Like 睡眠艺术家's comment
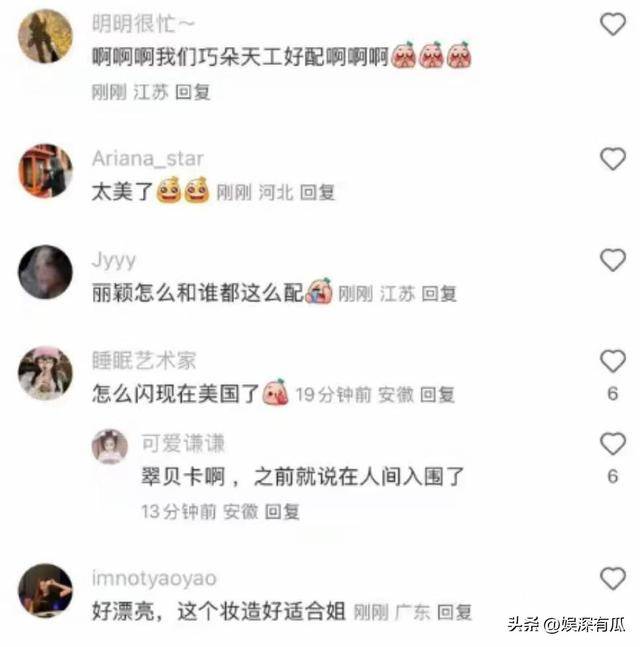The image size is (640, 647). pos(612,361)
